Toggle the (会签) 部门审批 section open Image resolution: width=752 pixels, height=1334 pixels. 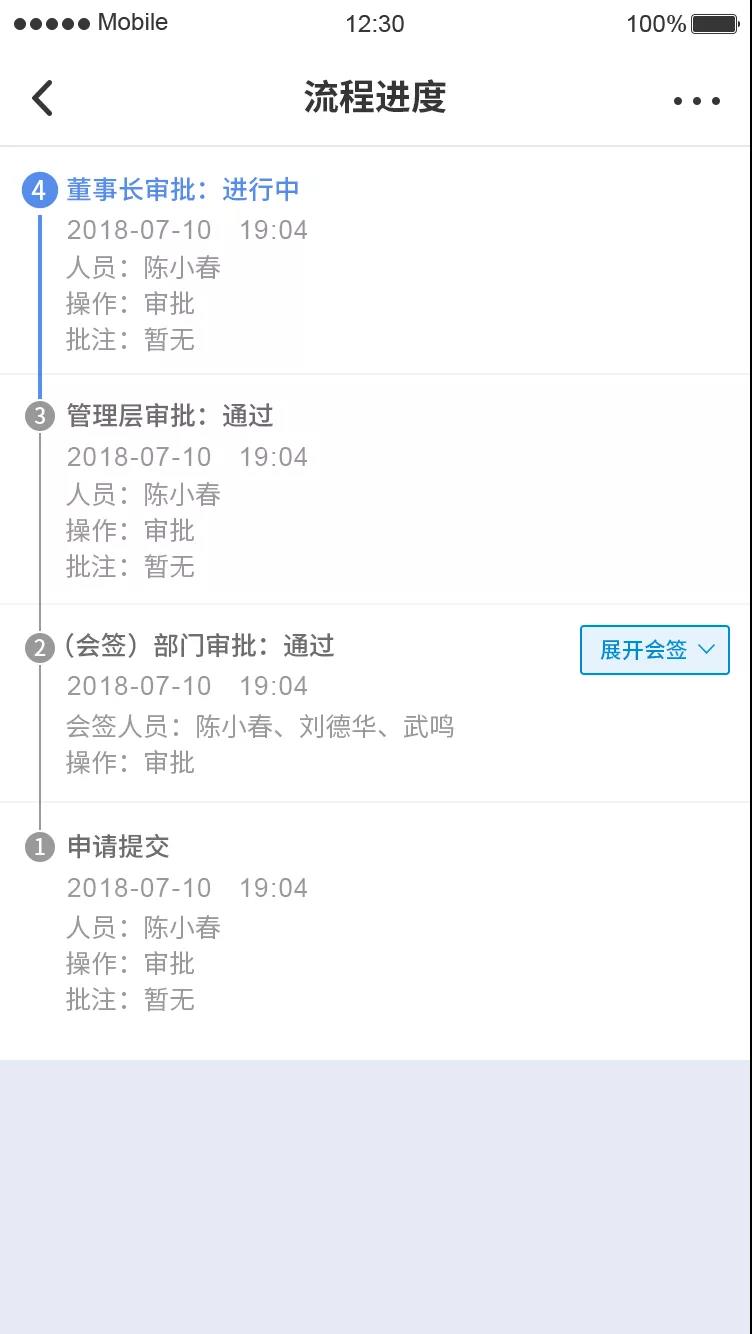pyautogui.click(x=196, y=647)
